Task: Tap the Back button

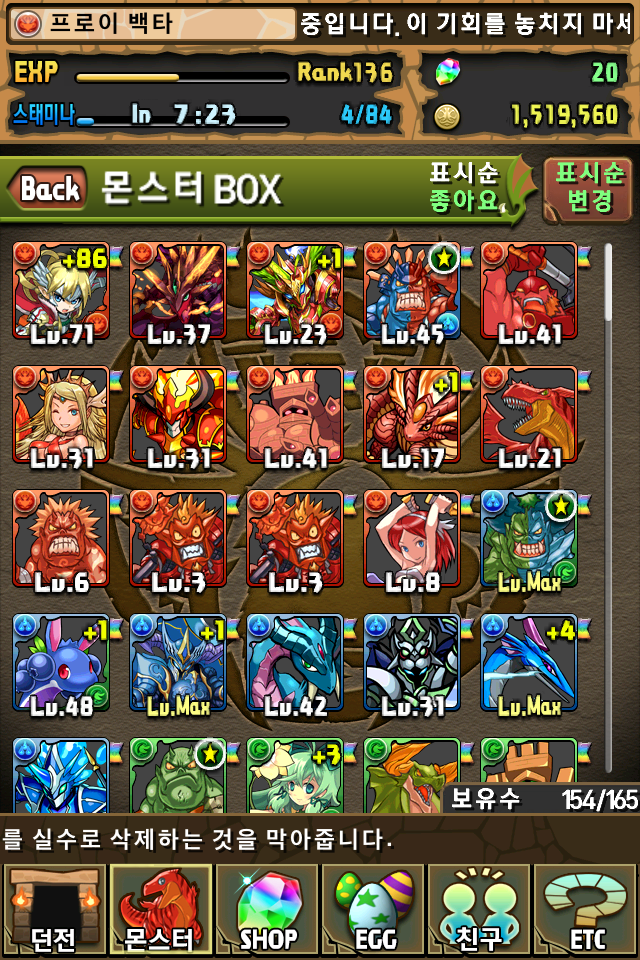Action: [x=48, y=188]
